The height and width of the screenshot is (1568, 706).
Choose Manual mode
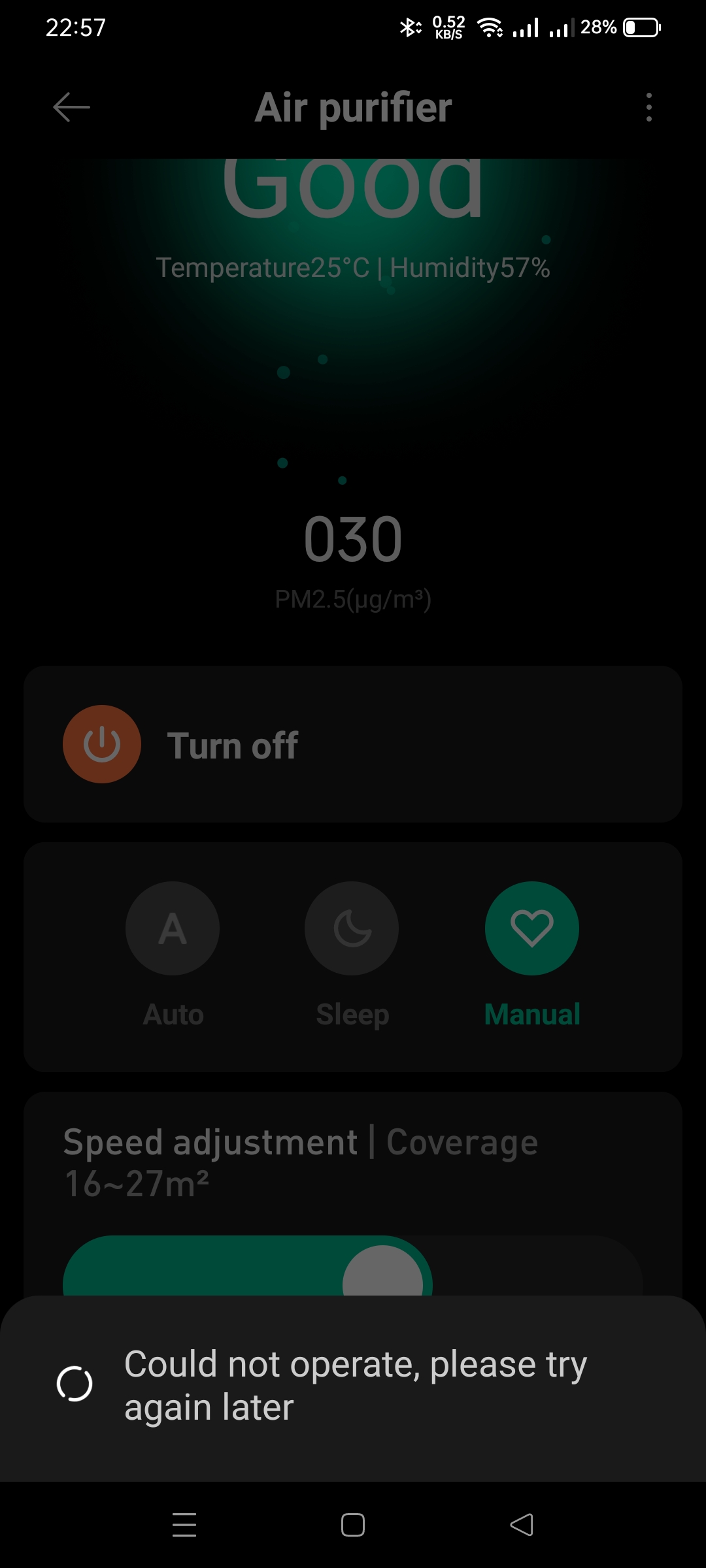click(531, 928)
